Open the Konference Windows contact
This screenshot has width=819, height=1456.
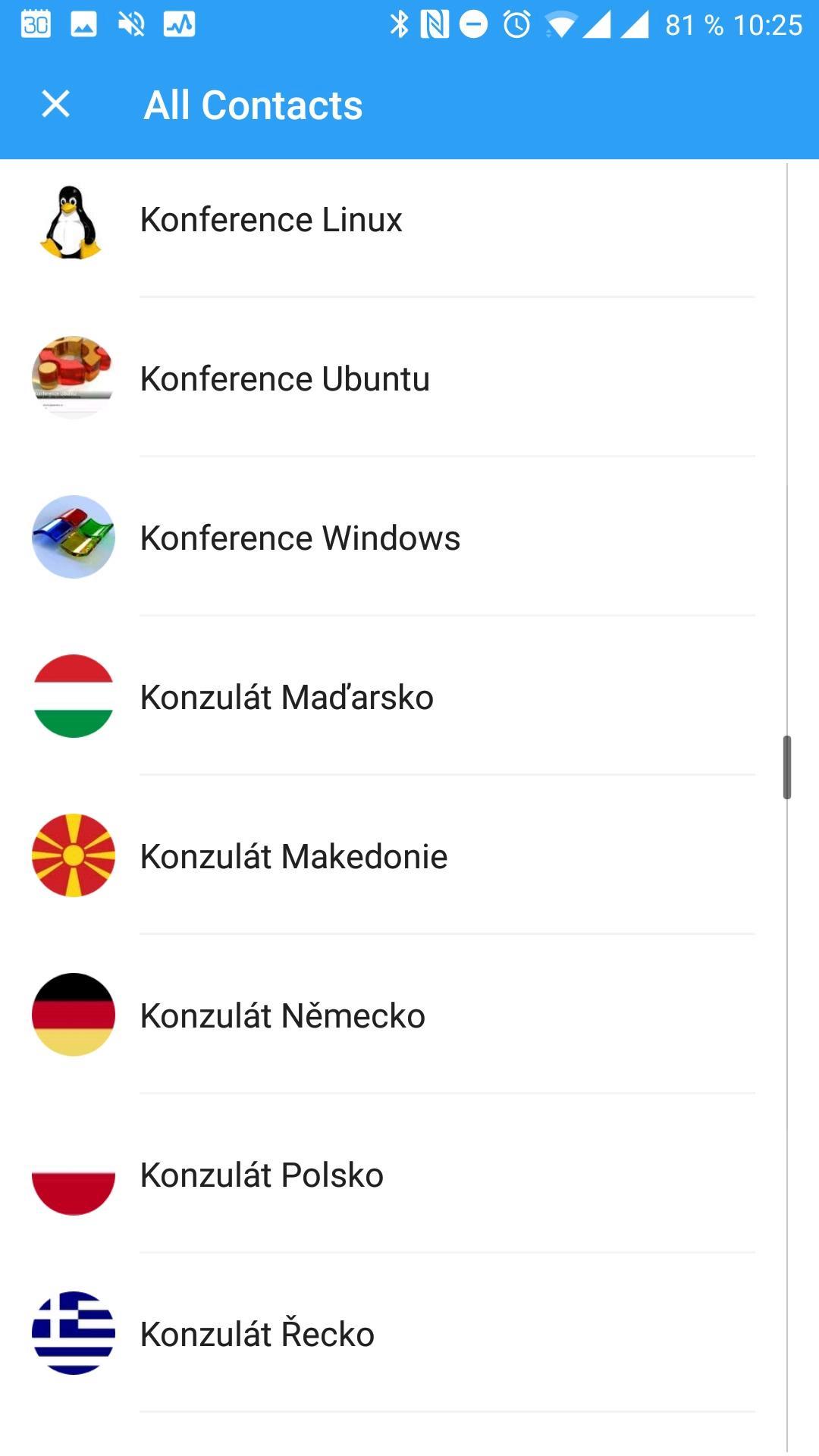(394, 537)
